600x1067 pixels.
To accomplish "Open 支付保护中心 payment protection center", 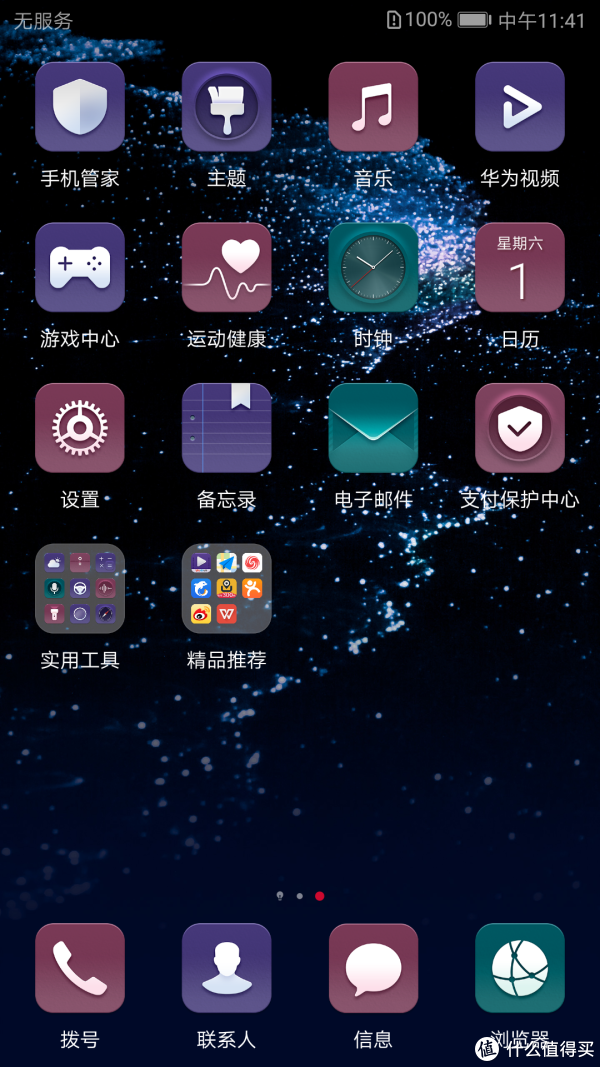I will point(520,428).
